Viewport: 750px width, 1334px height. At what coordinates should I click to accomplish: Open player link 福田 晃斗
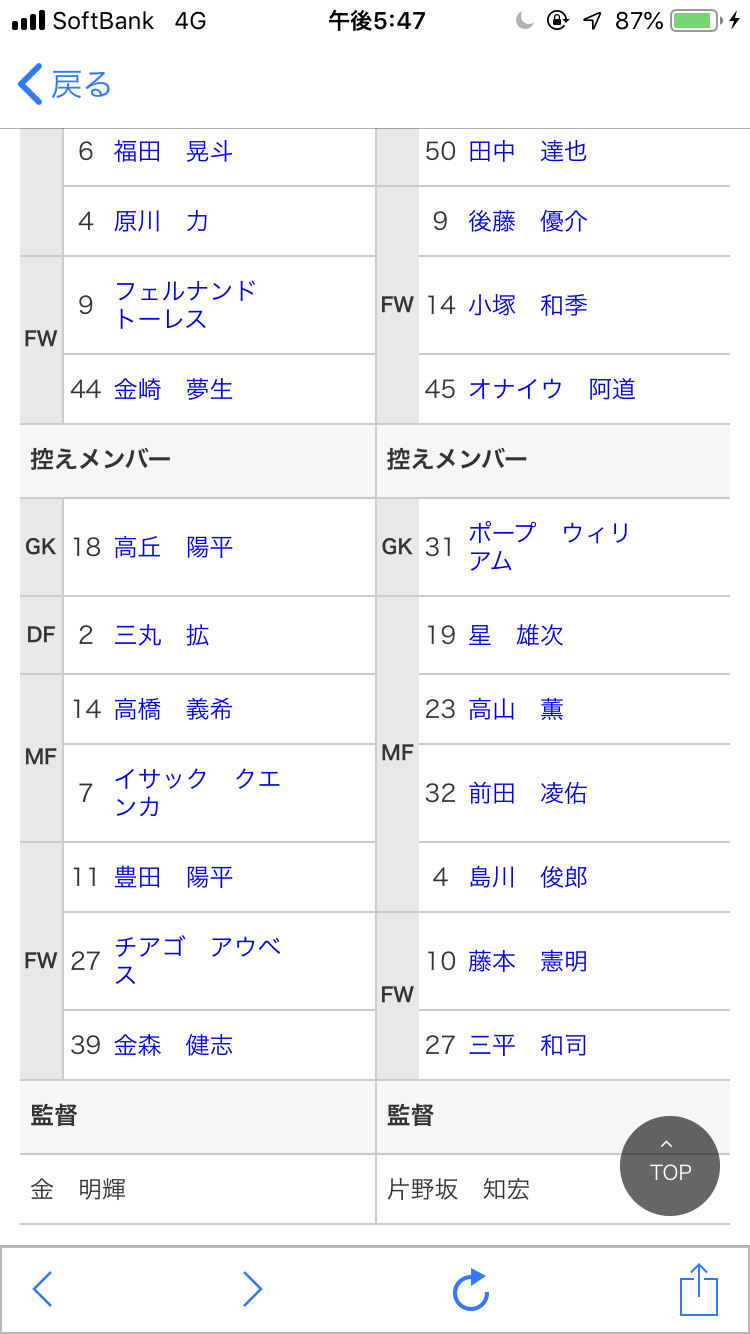tap(173, 152)
